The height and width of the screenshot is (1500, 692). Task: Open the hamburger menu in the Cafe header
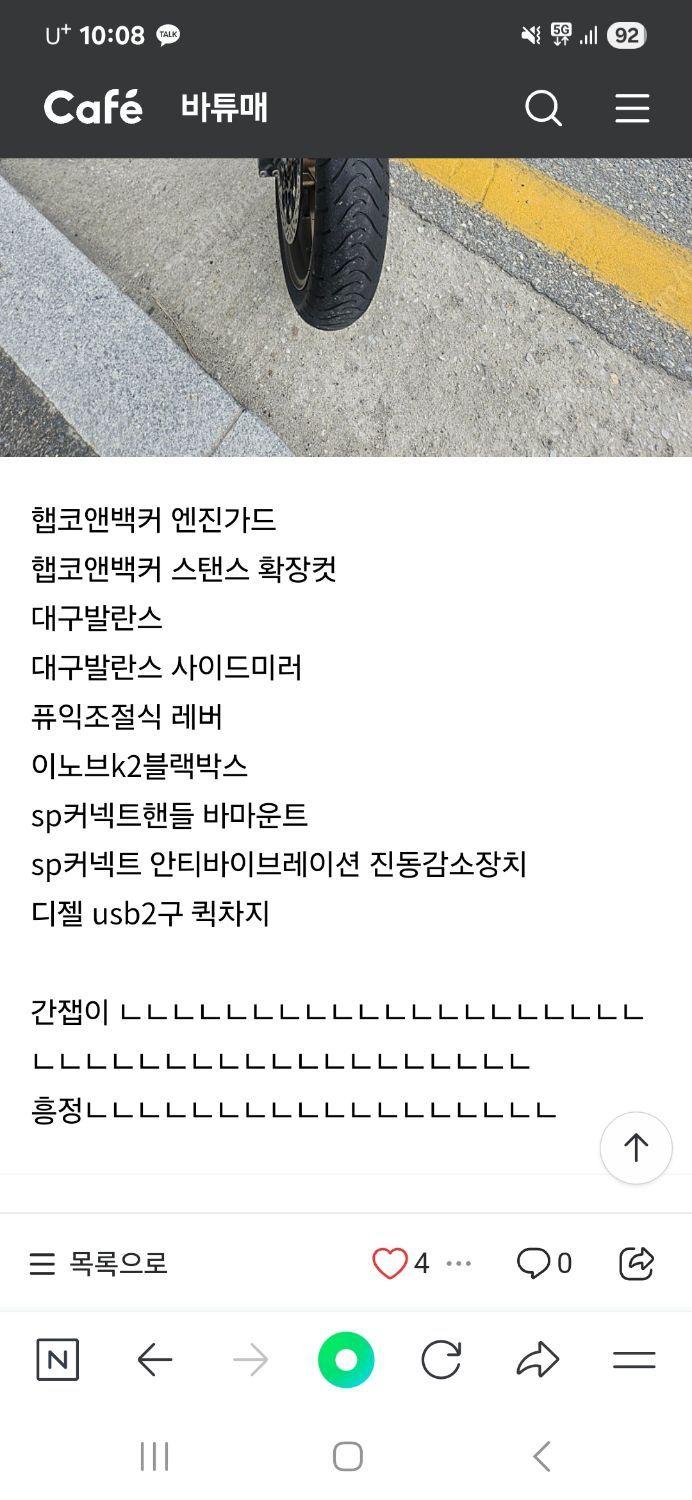[632, 108]
